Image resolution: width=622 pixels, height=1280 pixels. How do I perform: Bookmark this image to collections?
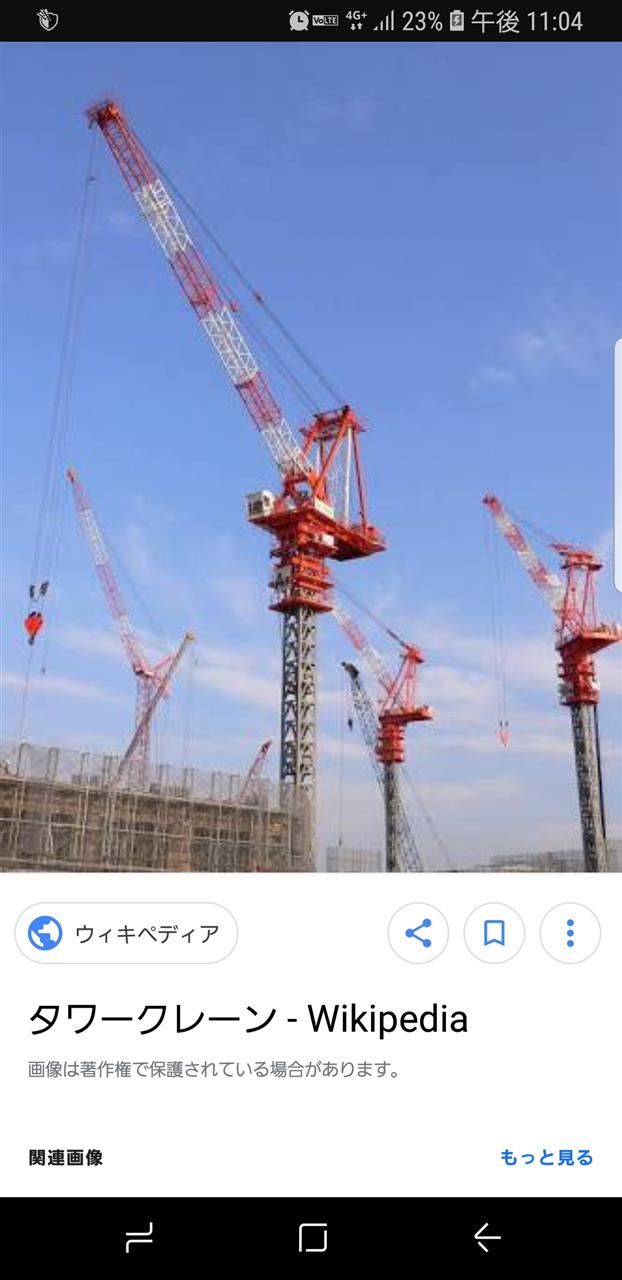[x=494, y=933]
